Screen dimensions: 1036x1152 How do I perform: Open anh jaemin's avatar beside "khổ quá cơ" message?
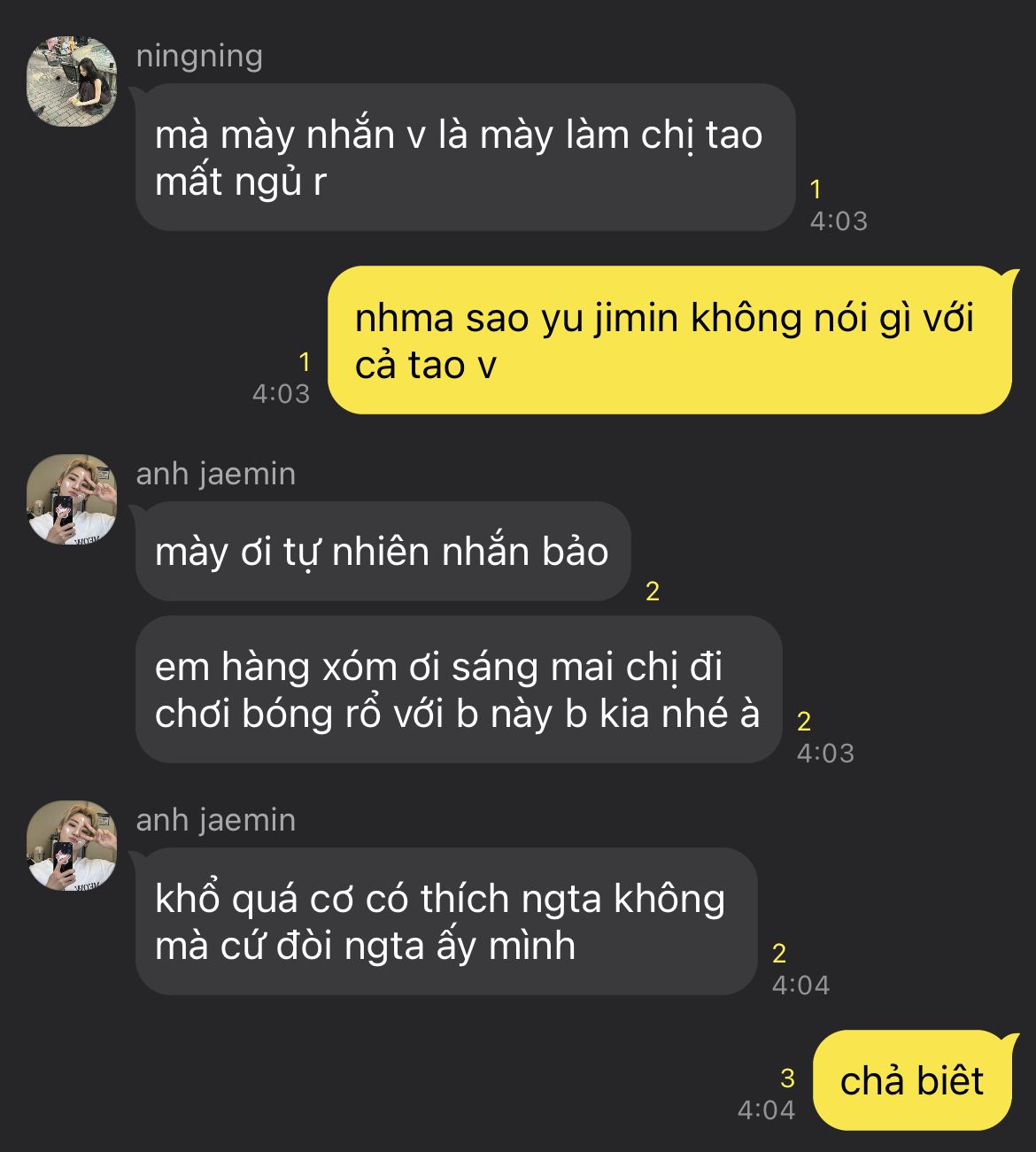pos(72,846)
